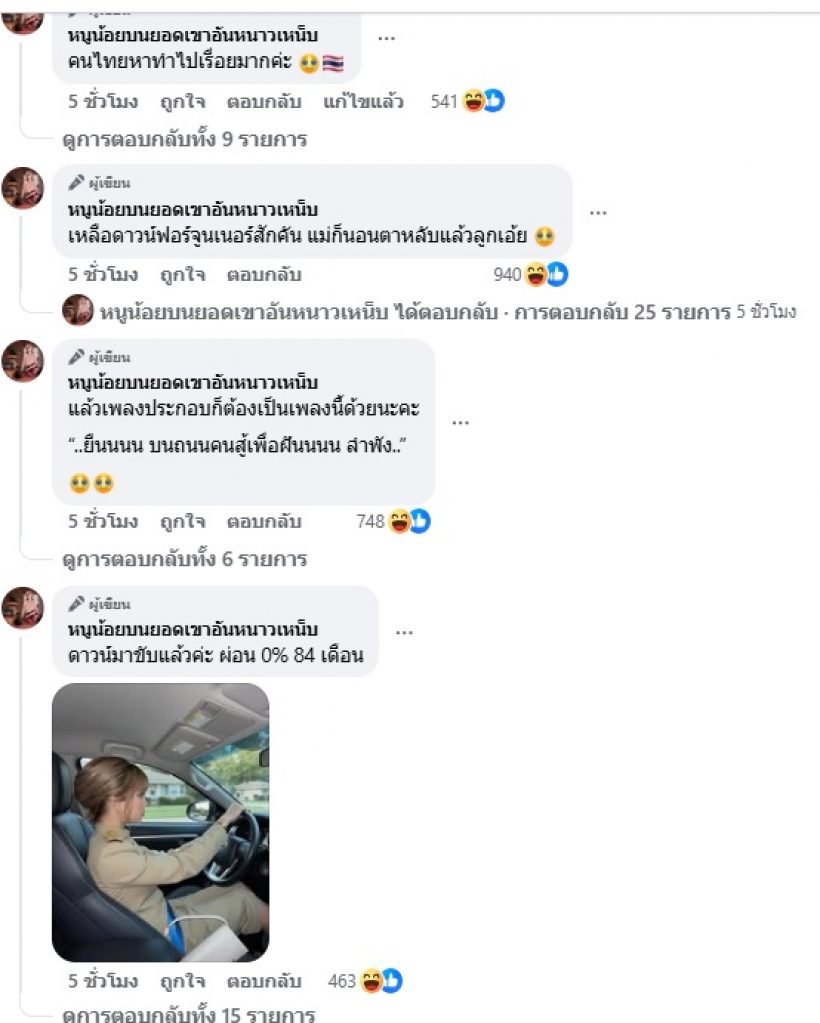Expand ดูการตอบกลับทั้ง 6 รายการ replies
Screen dimensions: 820x1023
[184, 558]
